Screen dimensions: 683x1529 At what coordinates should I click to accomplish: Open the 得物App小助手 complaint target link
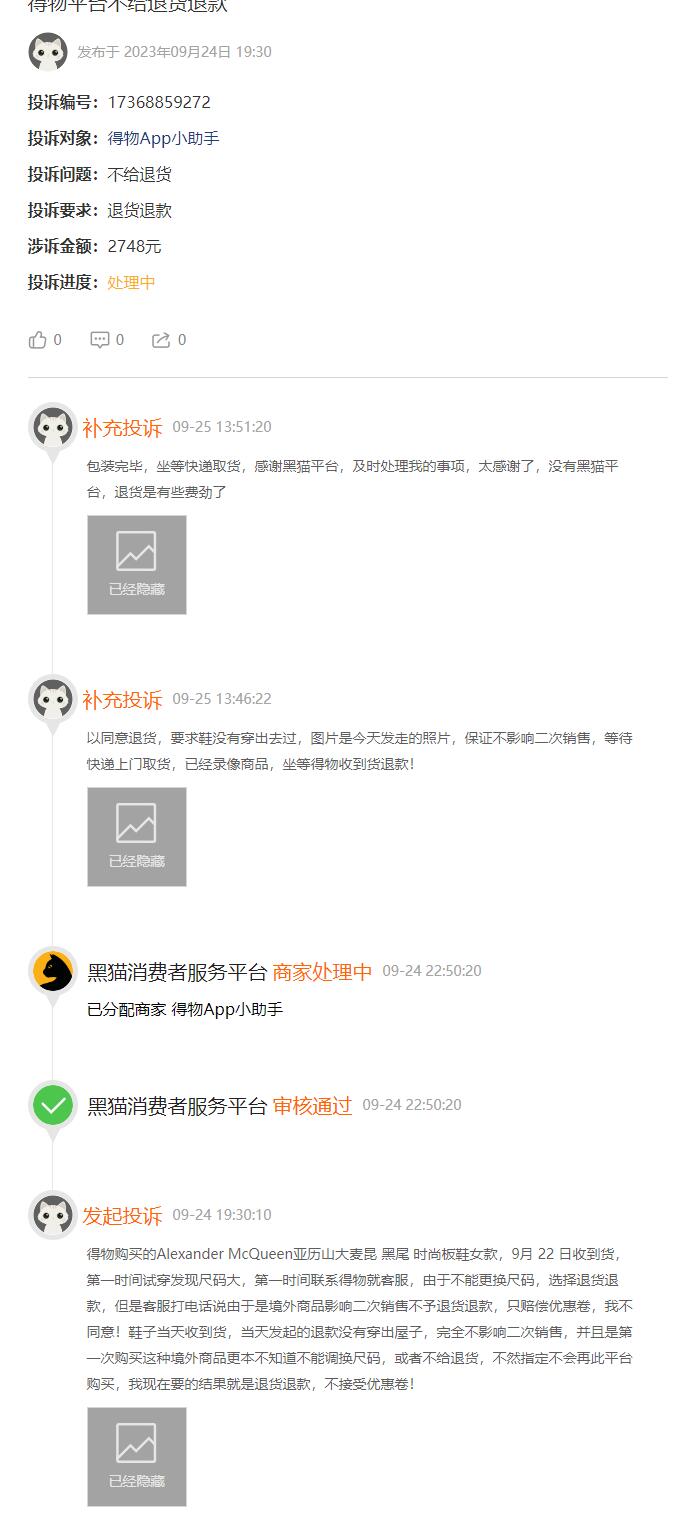click(x=163, y=138)
